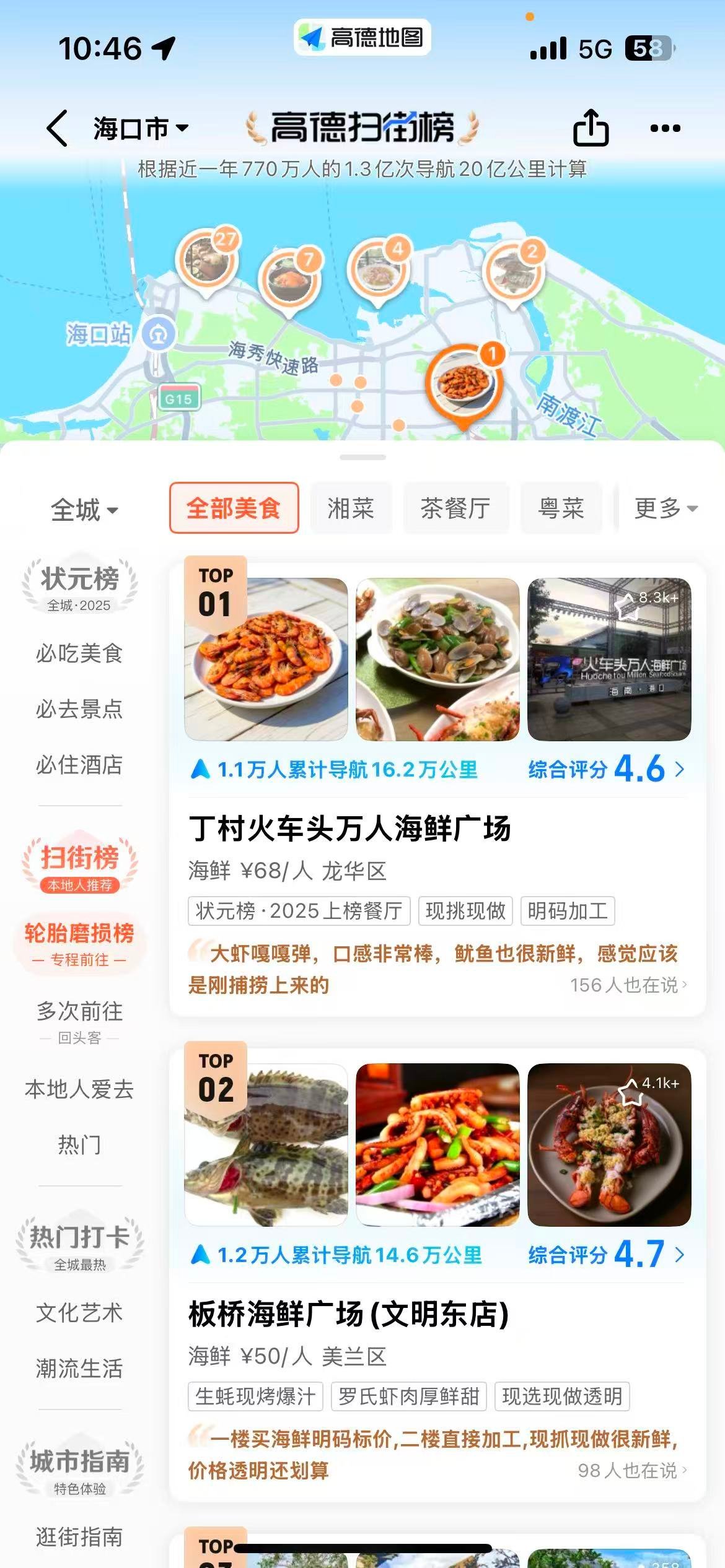
Task: Open the 必住酒店 ranking
Action: coord(79,765)
